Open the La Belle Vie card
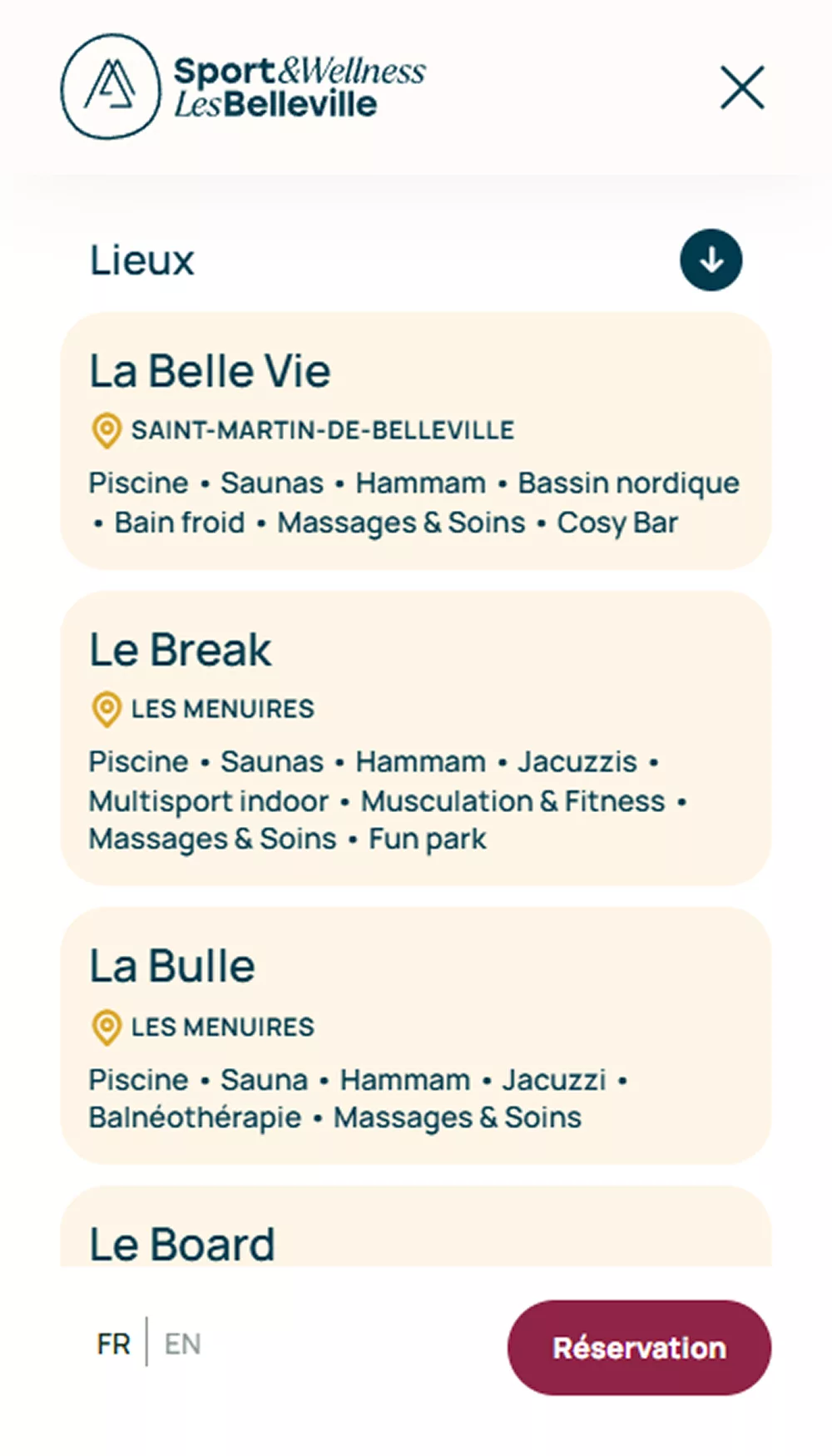Image resolution: width=832 pixels, height=1456 pixels. (415, 441)
